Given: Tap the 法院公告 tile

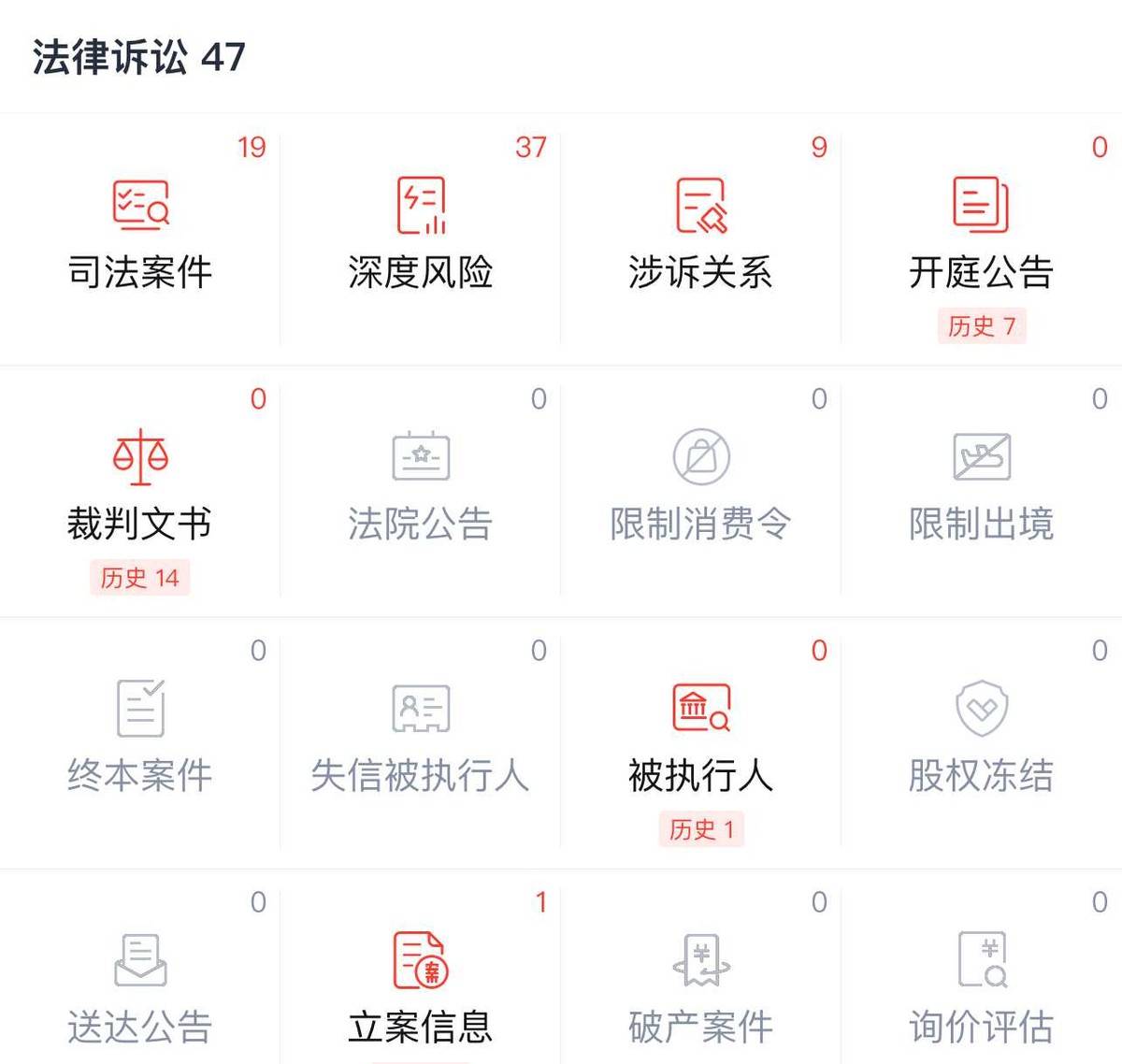Looking at the screenshot, I should pyautogui.click(x=421, y=486).
